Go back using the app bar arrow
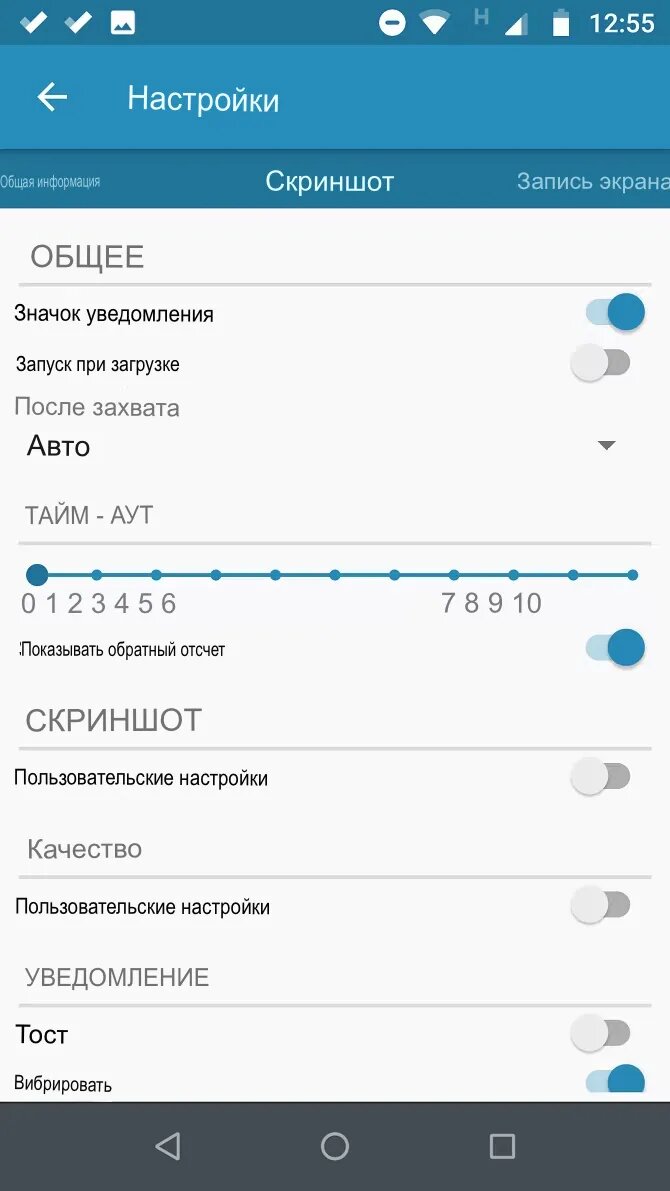The image size is (670, 1191). point(52,97)
